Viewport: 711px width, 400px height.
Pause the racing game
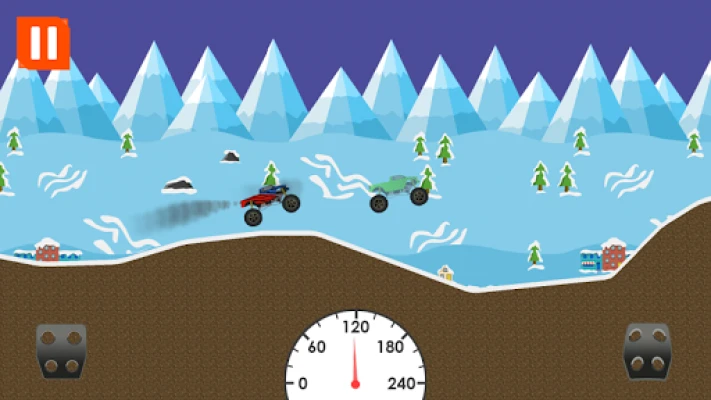[43, 43]
